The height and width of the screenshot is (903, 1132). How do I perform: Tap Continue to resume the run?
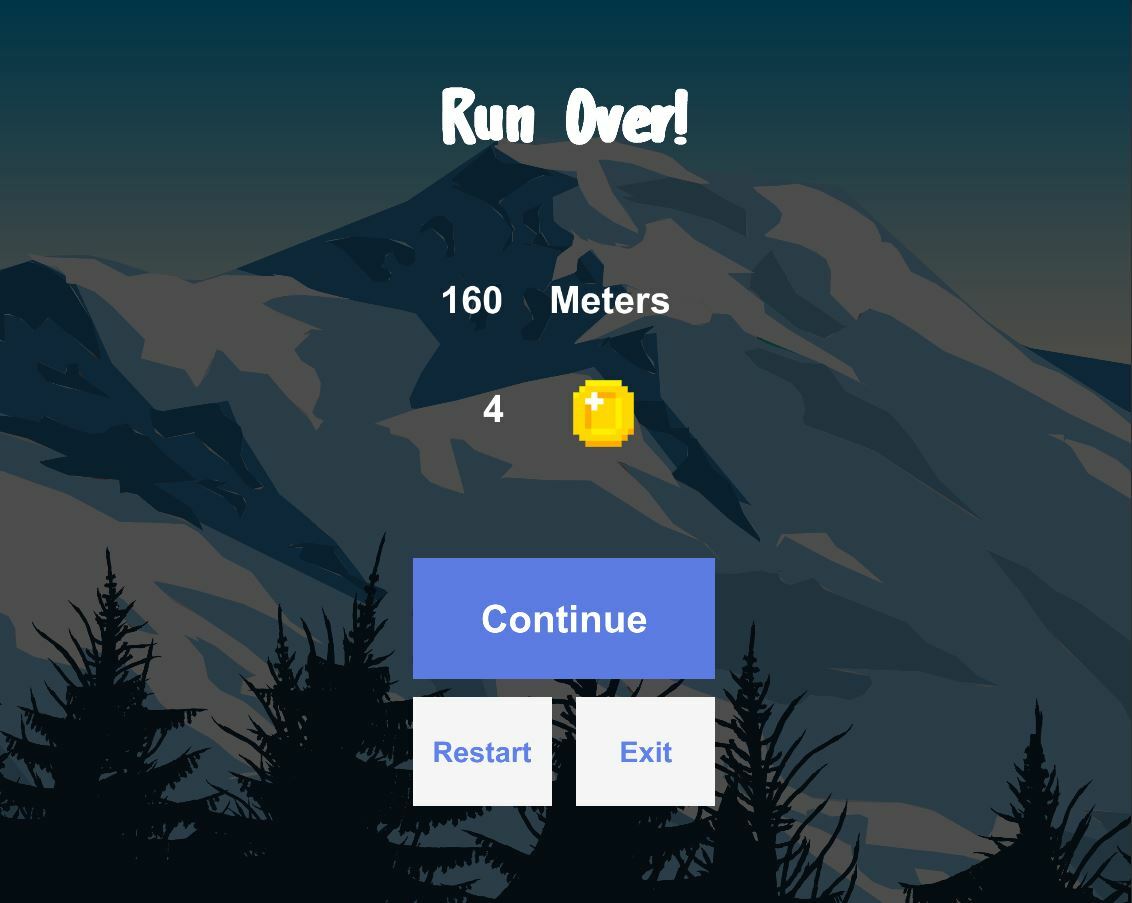[x=563, y=618]
